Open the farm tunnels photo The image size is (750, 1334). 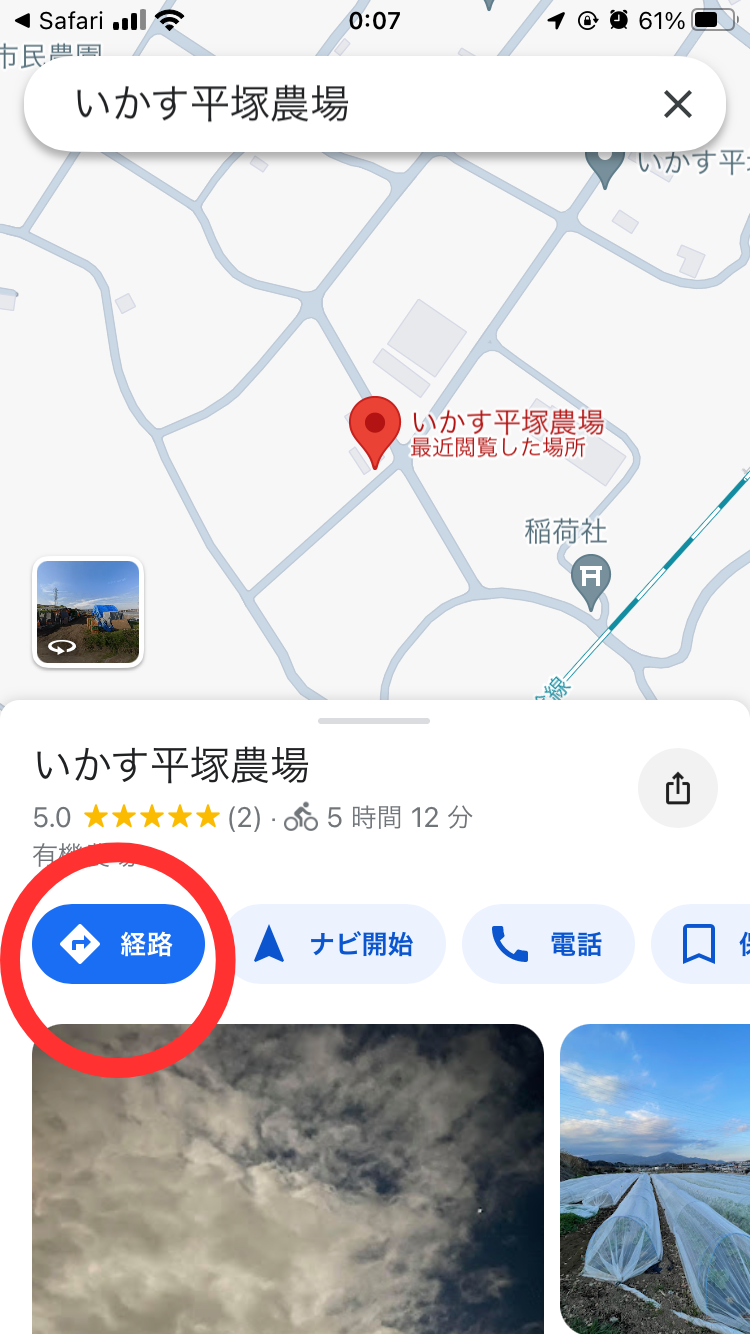[656, 1178]
